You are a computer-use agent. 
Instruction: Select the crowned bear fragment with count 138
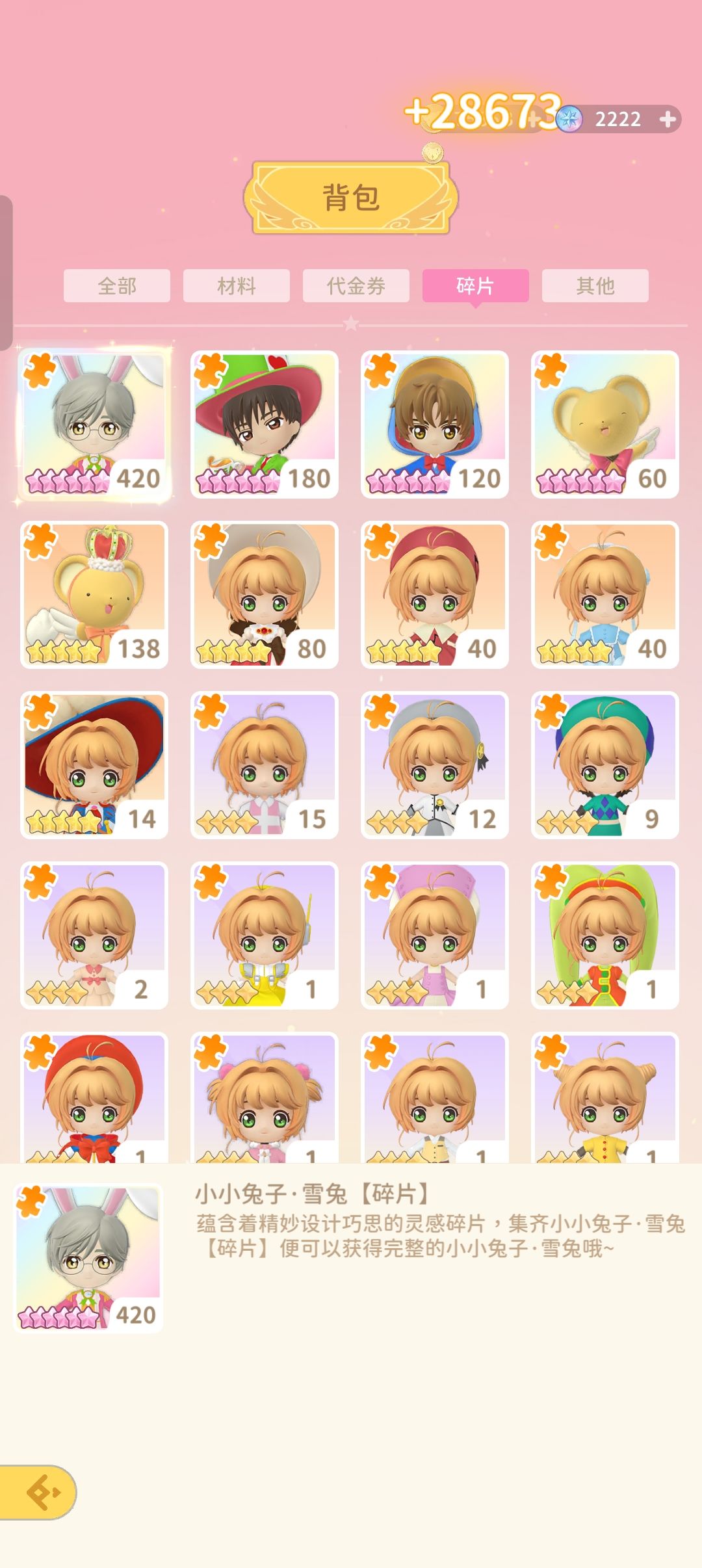click(x=94, y=595)
